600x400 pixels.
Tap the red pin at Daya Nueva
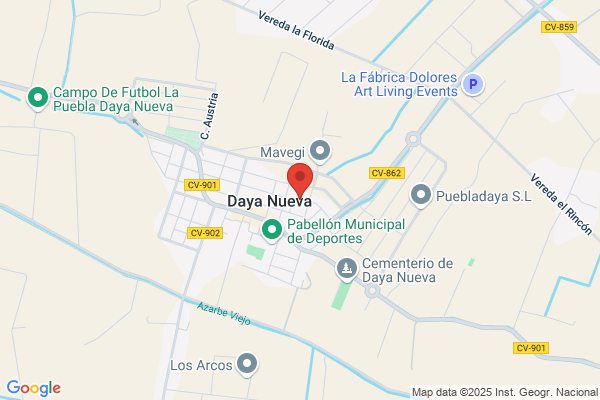[x=300, y=181]
